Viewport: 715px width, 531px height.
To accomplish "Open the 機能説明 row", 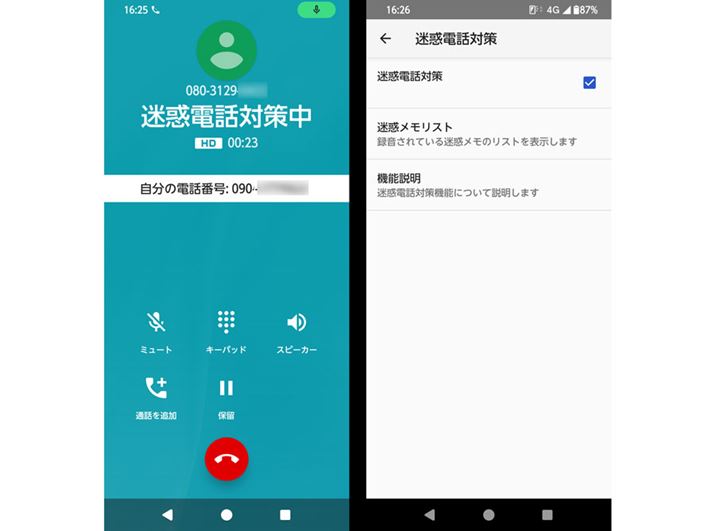I will pos(488,184).
